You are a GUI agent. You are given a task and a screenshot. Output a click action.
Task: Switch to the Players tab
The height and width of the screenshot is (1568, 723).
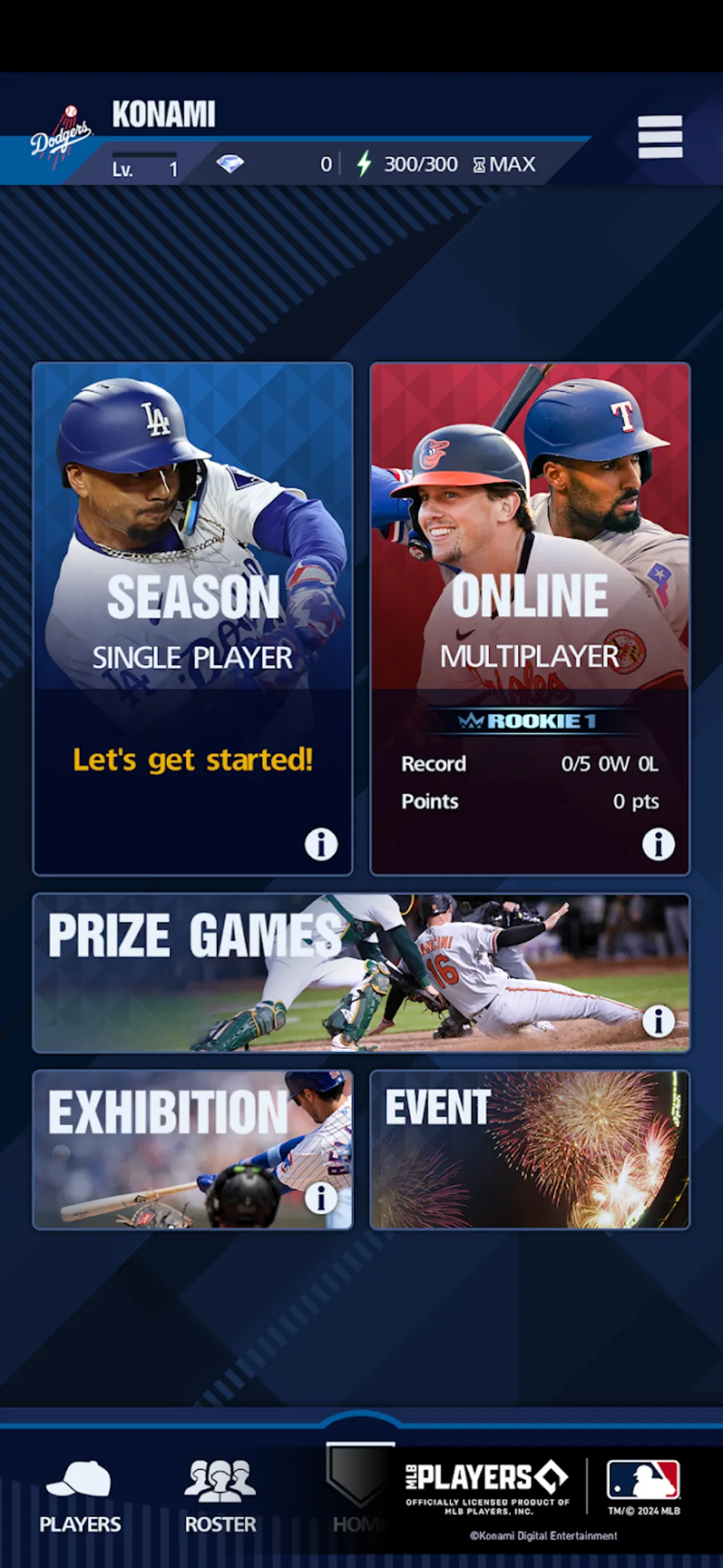(x=80, y=1497)
